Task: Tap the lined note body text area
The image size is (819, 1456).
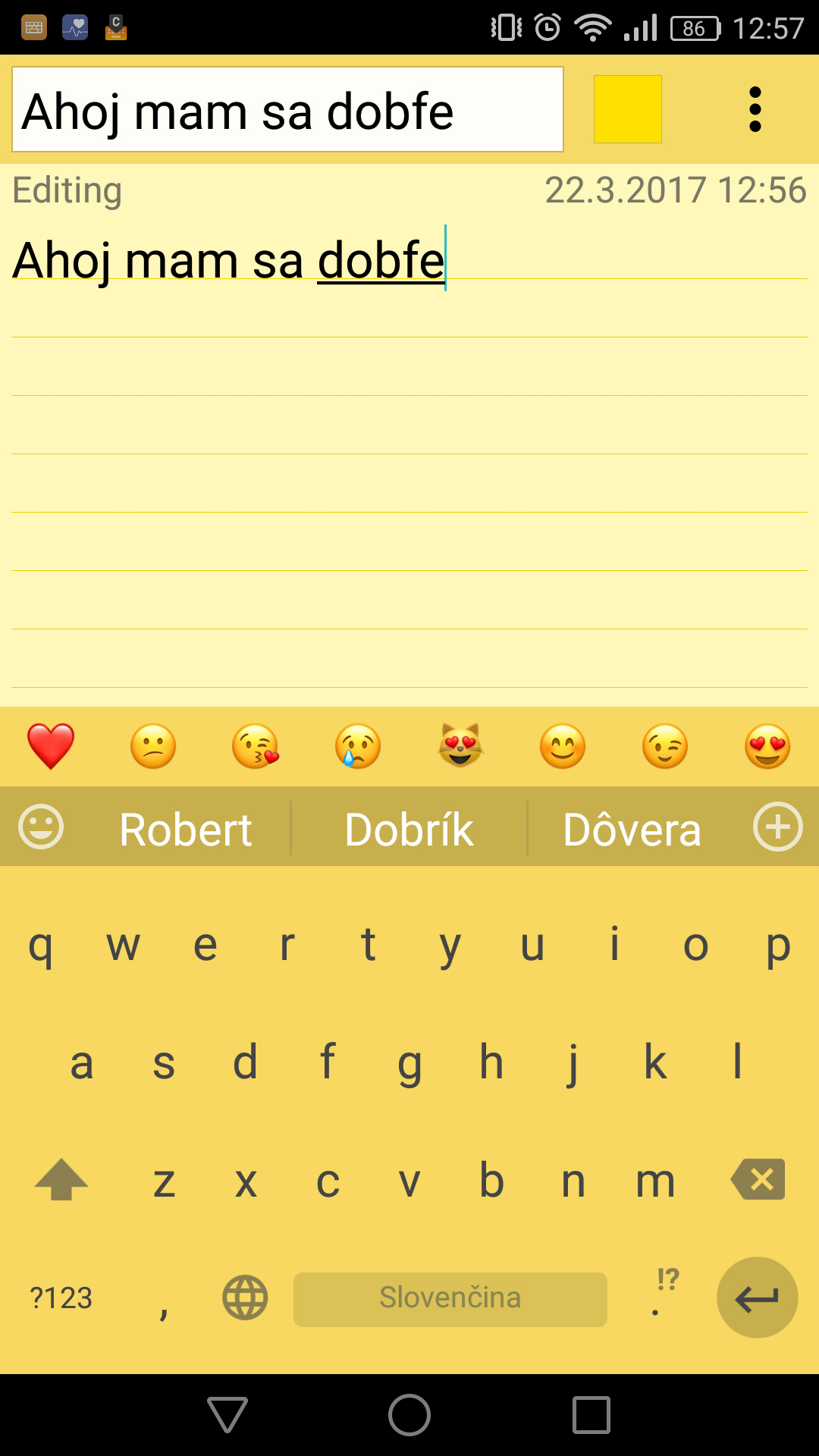Action: tap(409, 455)
